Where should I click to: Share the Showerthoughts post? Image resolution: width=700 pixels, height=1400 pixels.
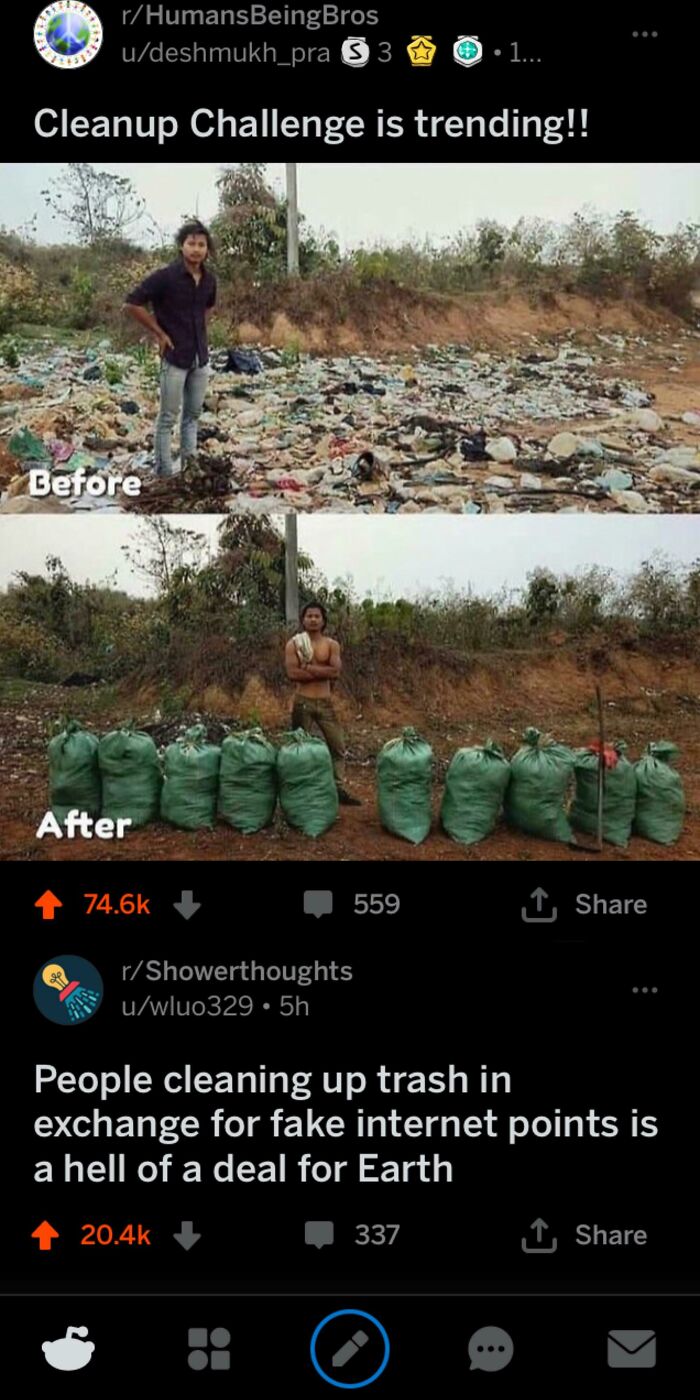[585, 1236]
